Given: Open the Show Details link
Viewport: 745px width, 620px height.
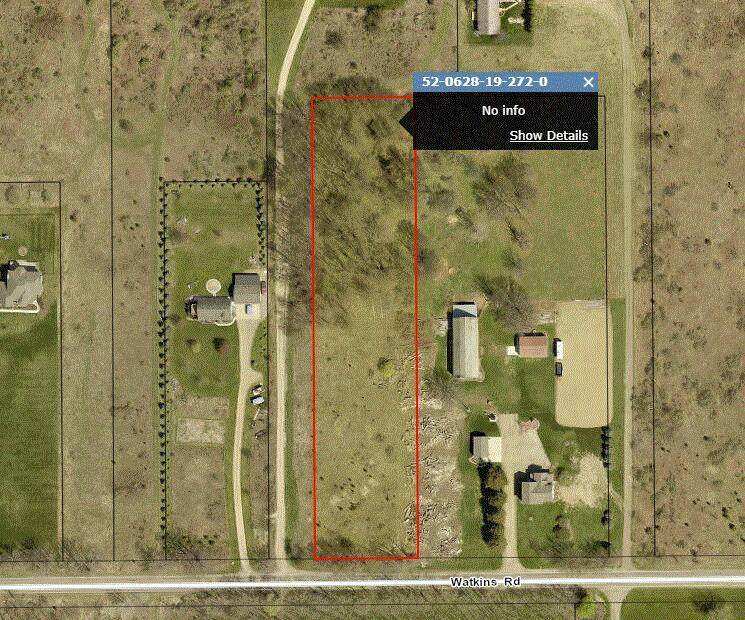Looking at the screenshot, I should pos(548,136).
